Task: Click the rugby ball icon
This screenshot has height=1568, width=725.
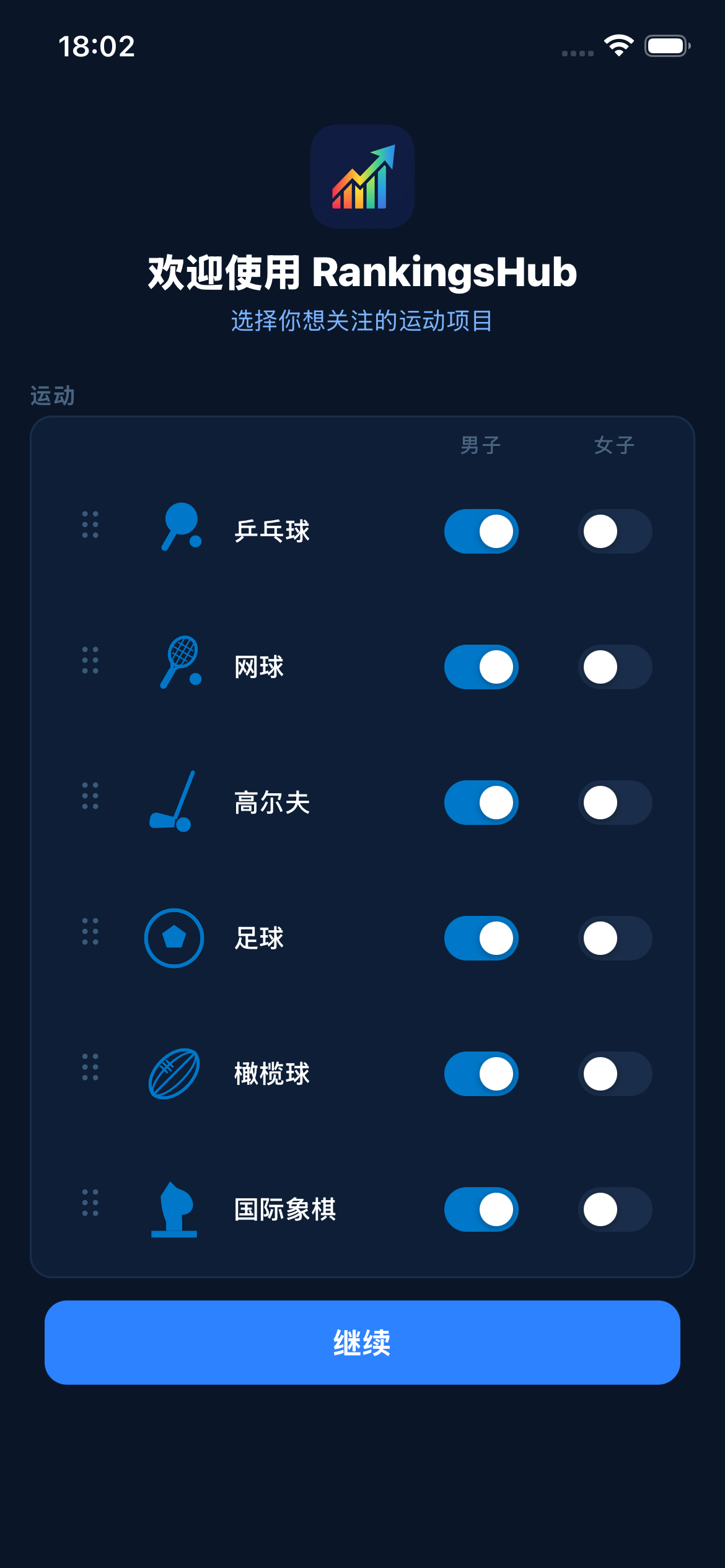Action: coord(174,1074)
